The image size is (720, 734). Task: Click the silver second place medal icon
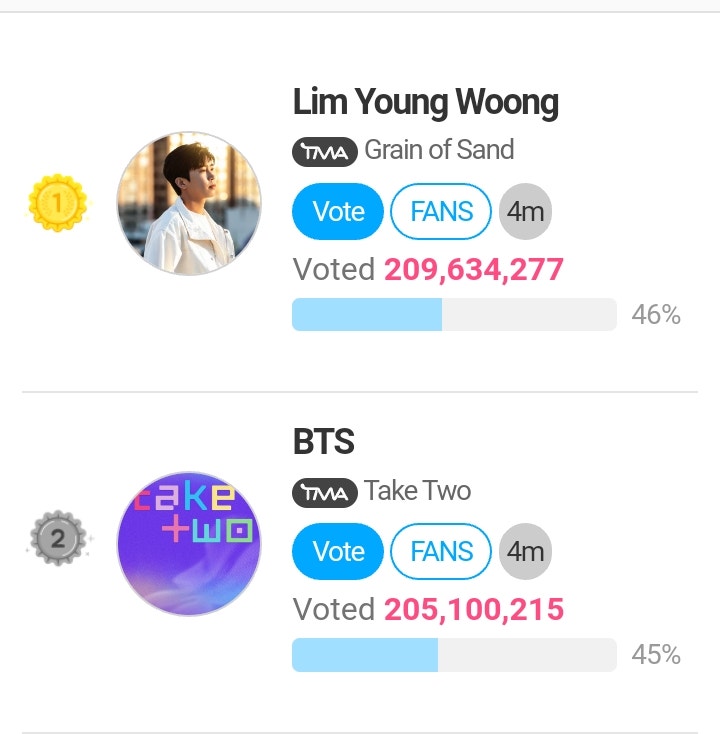[x=58, y=540]
